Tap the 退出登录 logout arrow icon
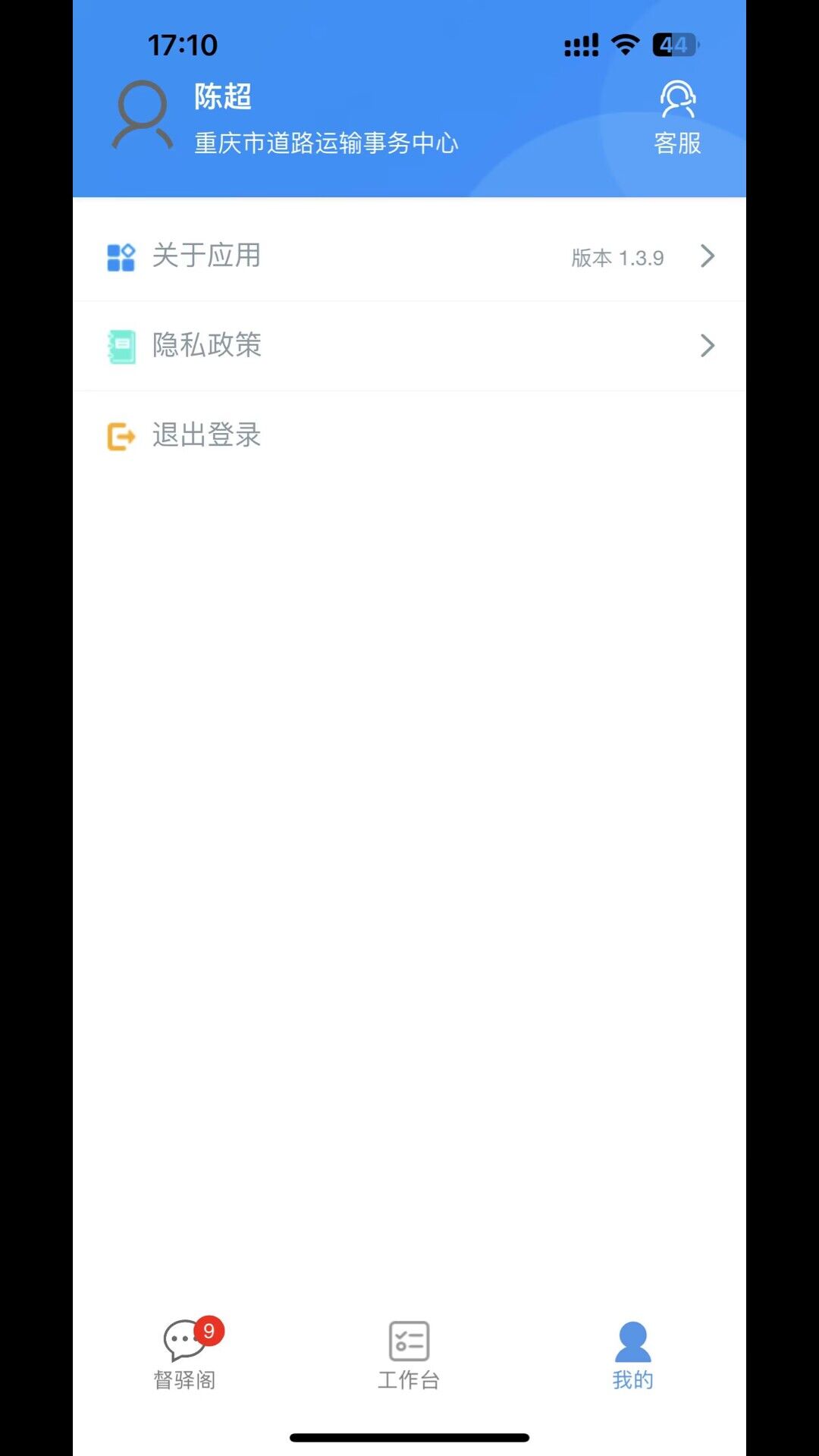The image size is (819, 1456). pos(121,435)
